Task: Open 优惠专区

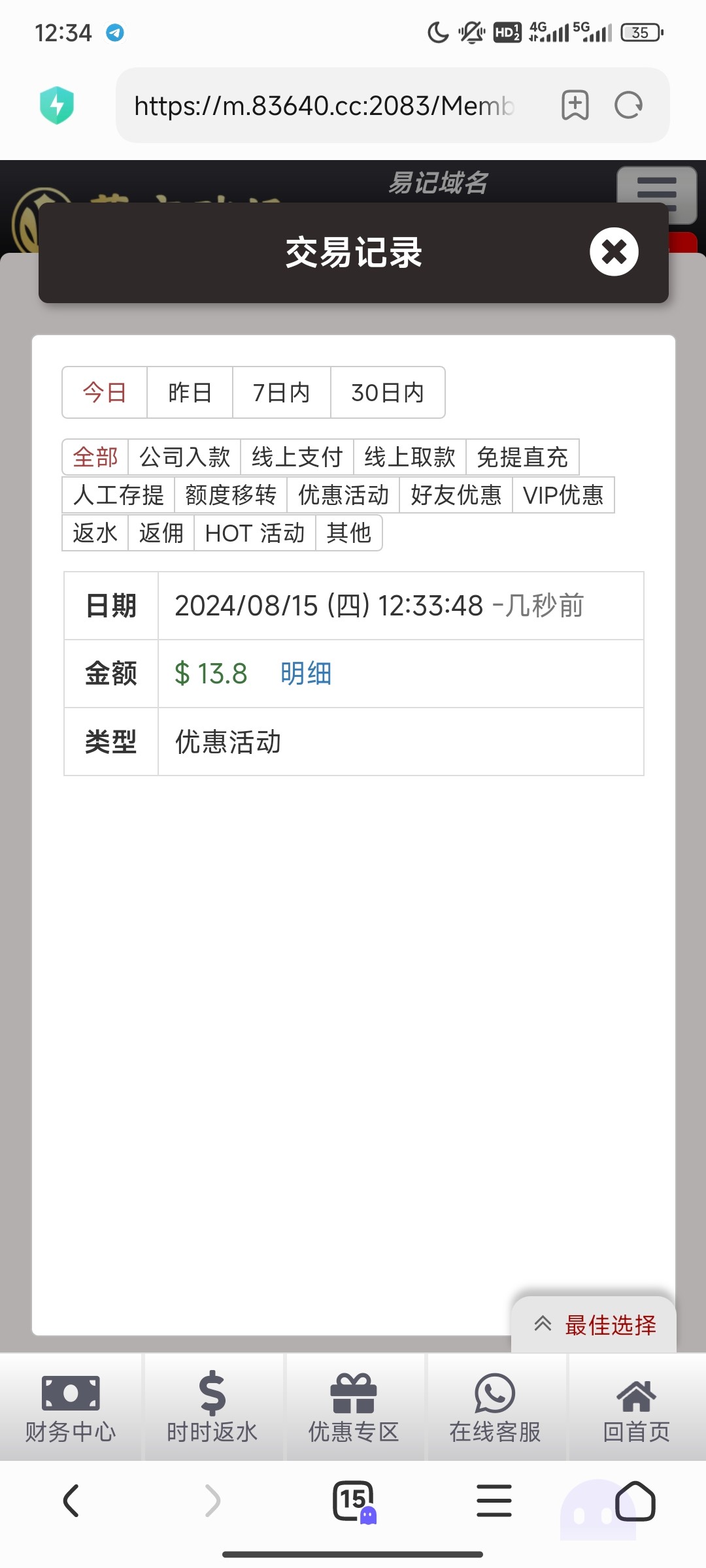Action: 354,1407
